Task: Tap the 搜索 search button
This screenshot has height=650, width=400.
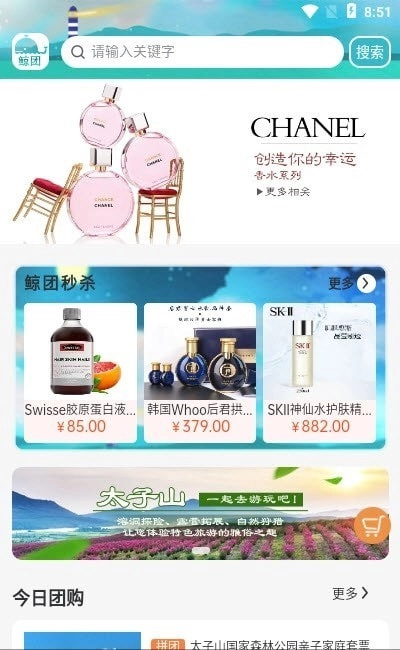Action: pyautogui.click(x=370, y=52)
